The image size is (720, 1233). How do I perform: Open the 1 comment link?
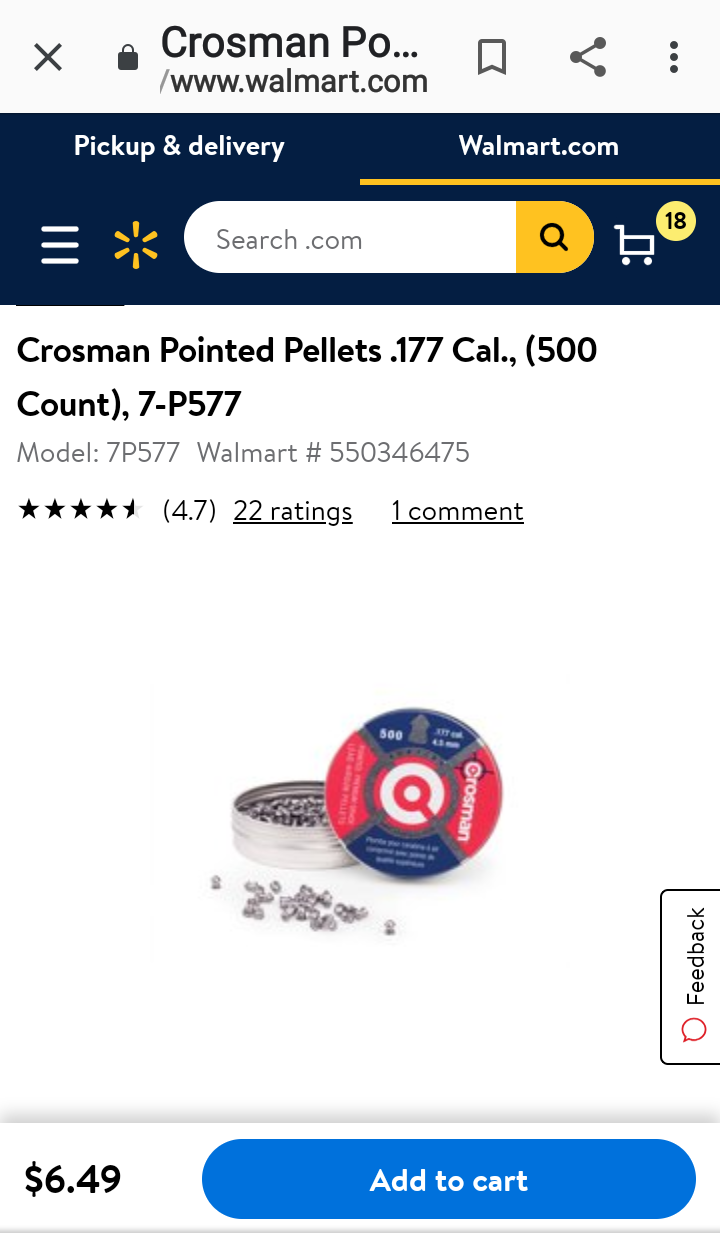click(x=457, y=511)
